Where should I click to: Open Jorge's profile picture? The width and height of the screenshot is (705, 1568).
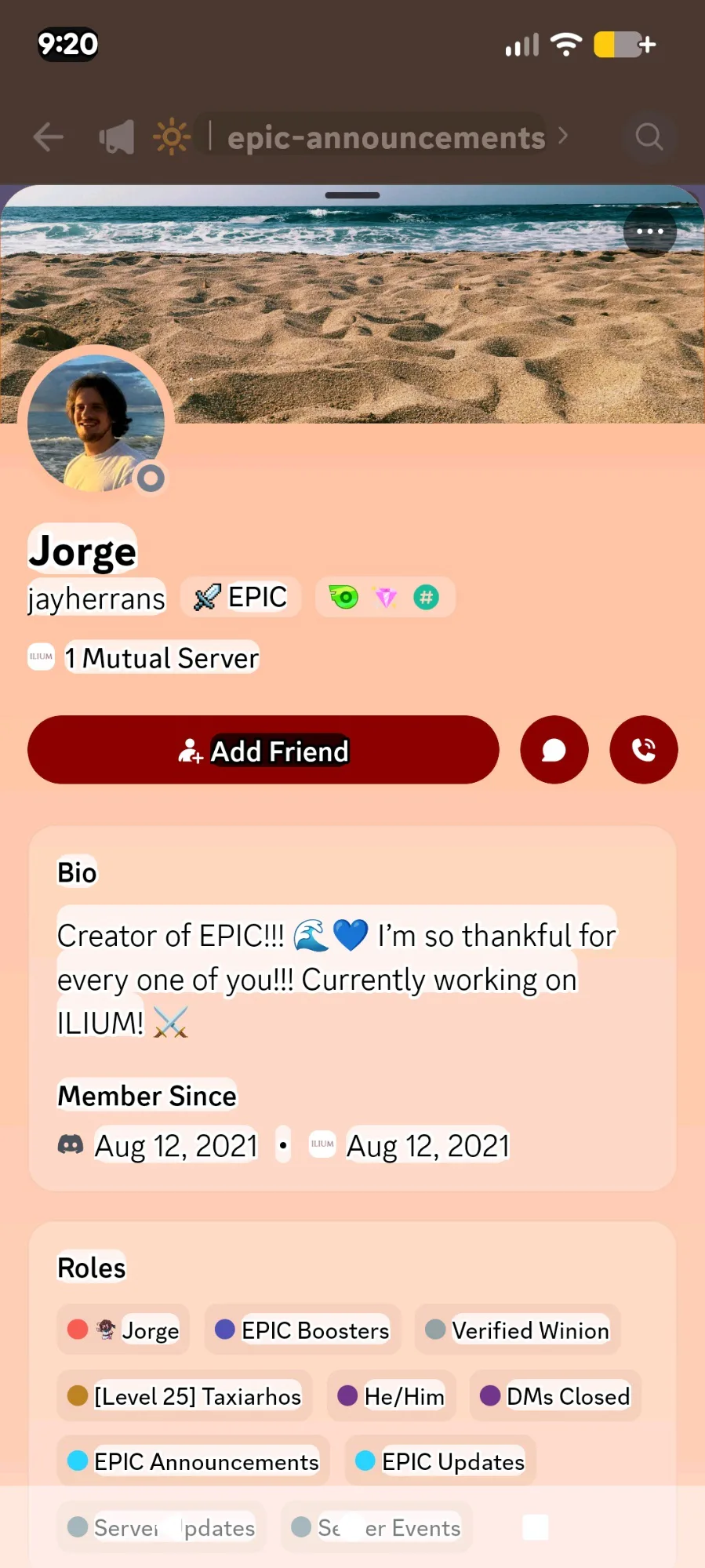(96, 424)
